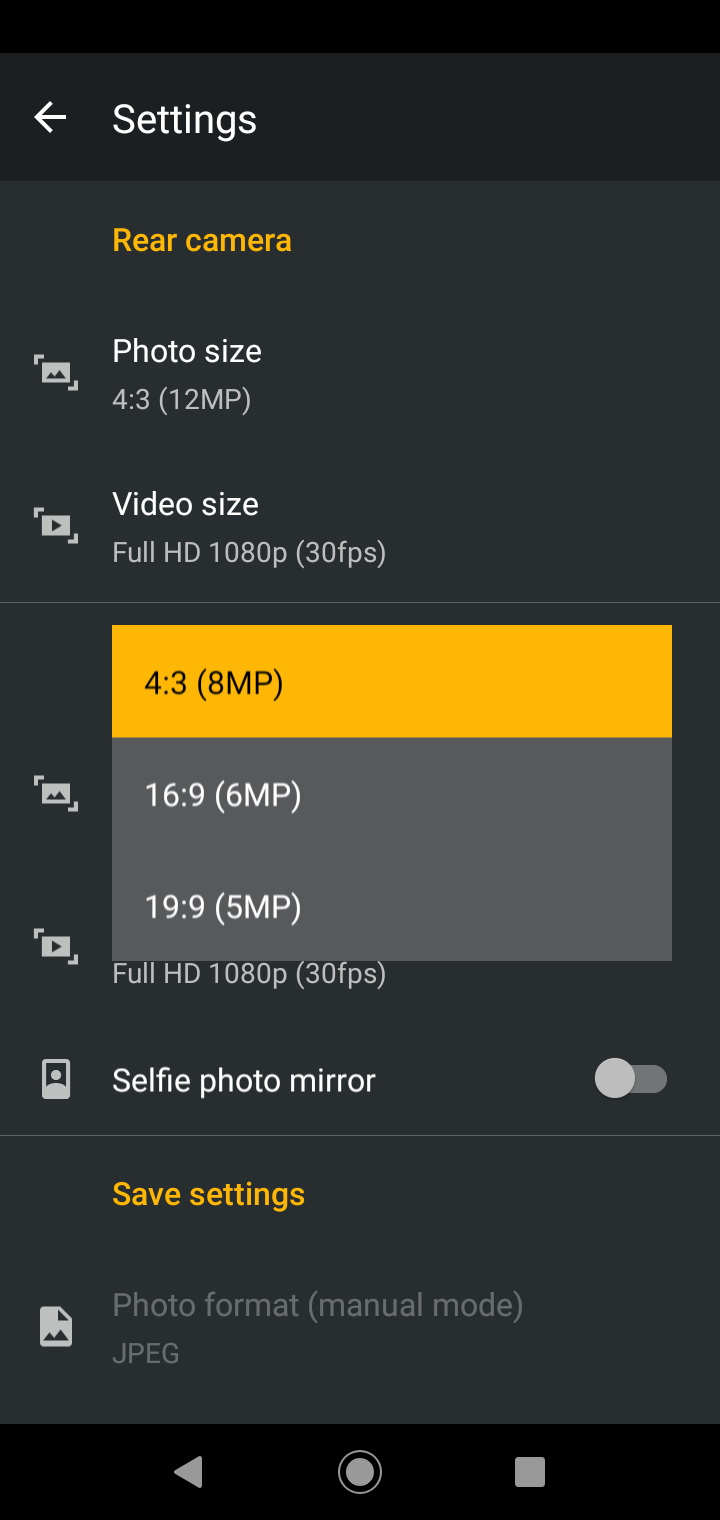
Task: Open recent apps from navigation bar
Action: (x=529, y=1472)
